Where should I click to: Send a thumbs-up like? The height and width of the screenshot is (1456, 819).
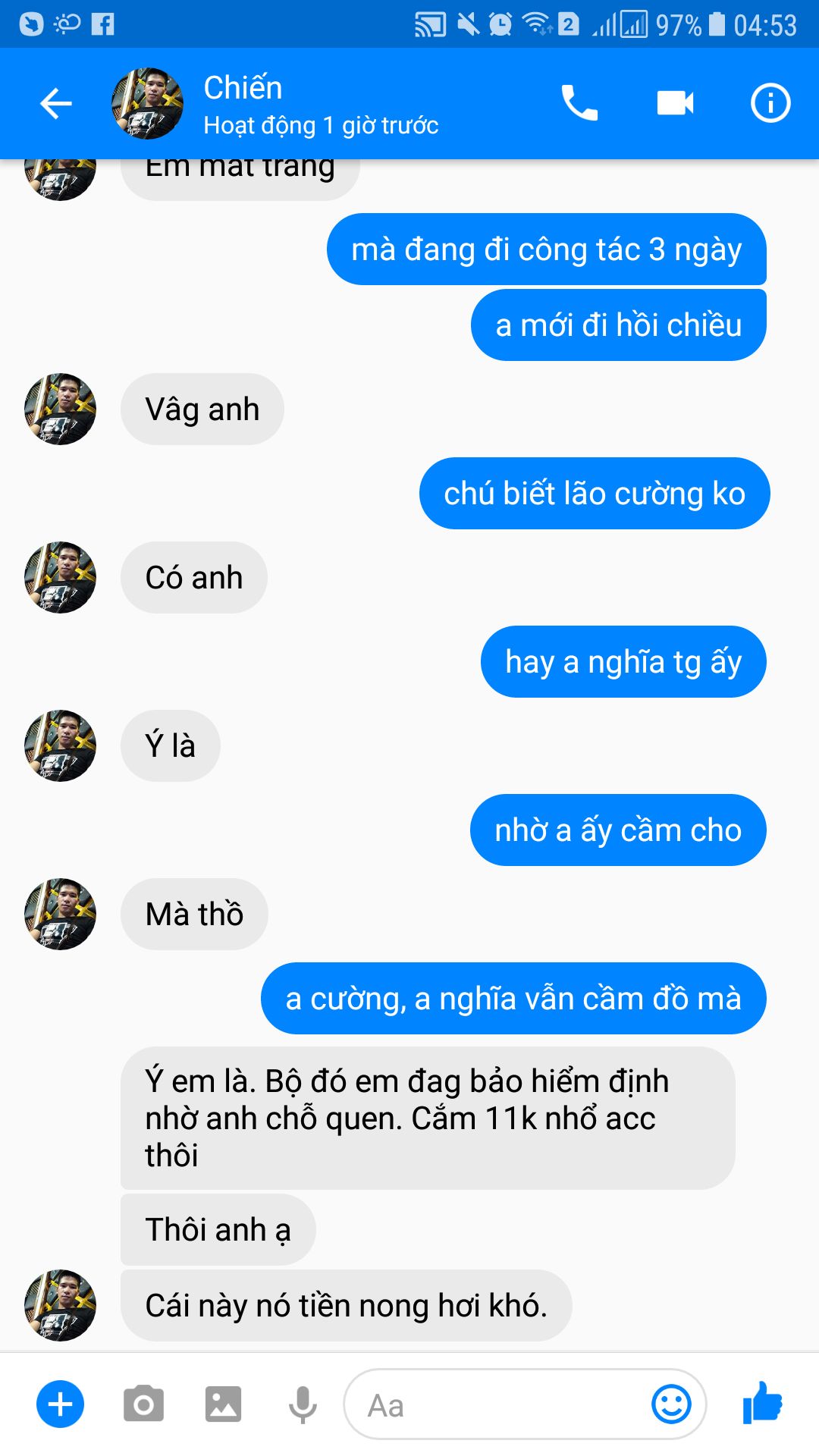tap(762, 1402)
